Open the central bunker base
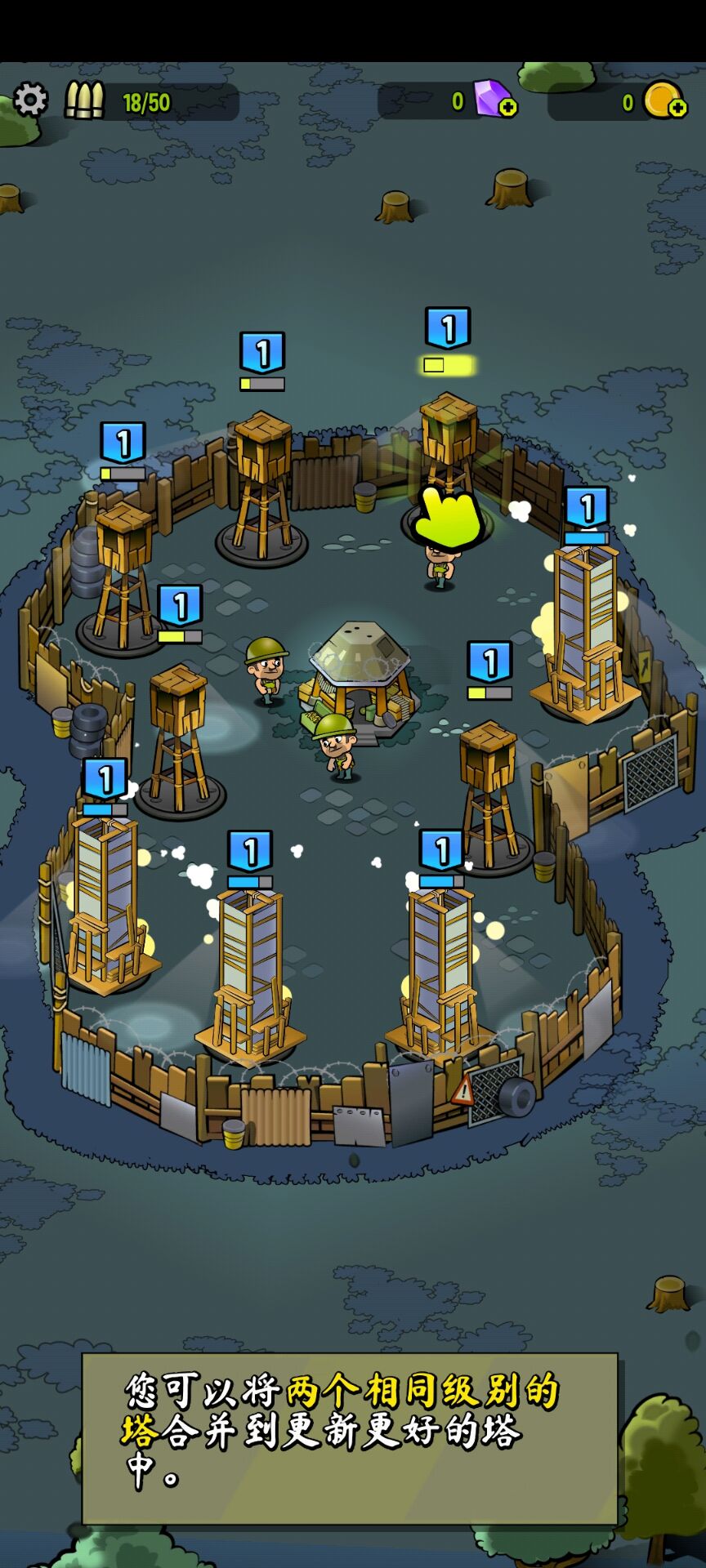 (x=359, y=671)
